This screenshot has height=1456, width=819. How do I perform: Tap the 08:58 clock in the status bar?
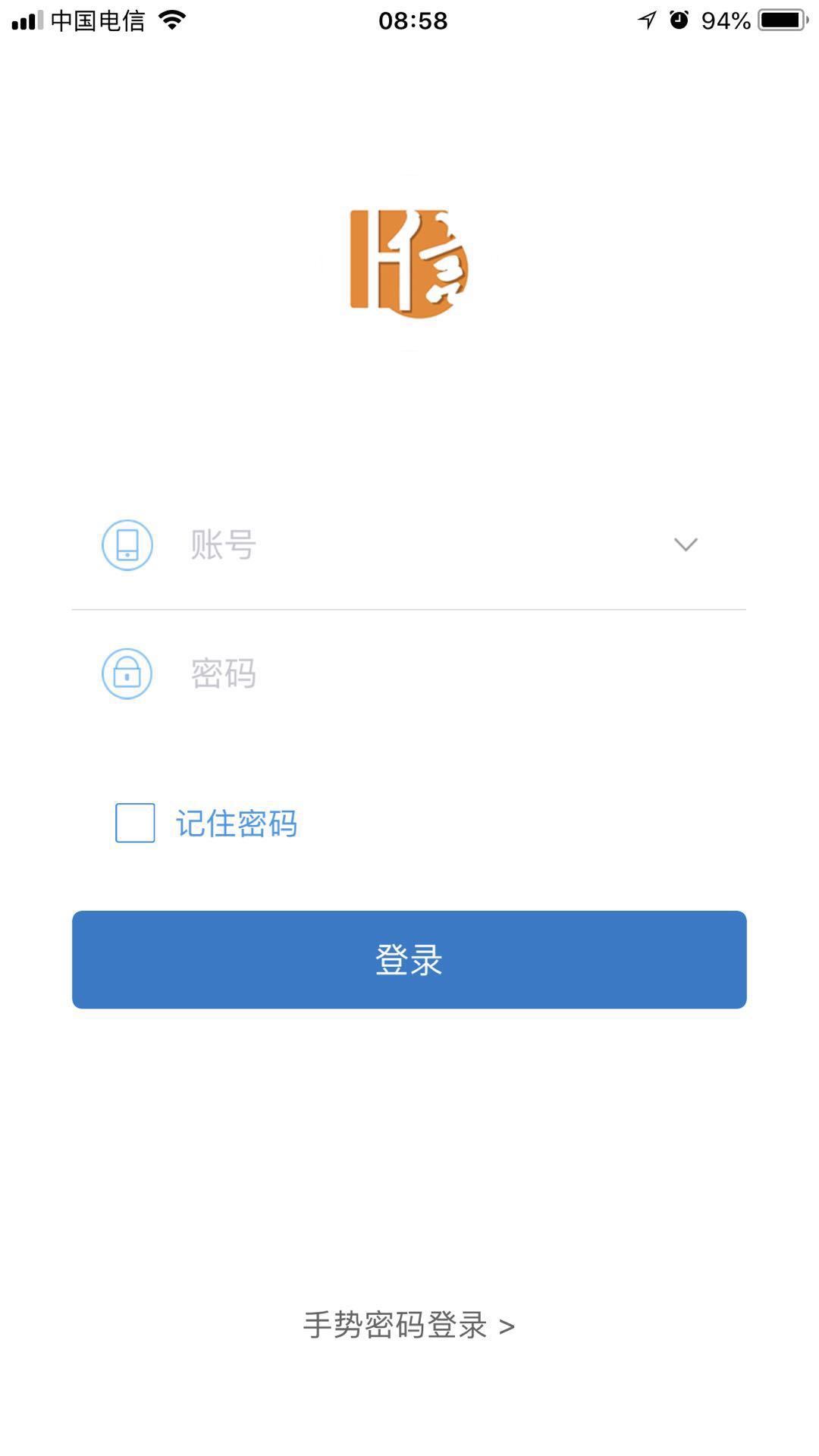click(x=409, y=20)
